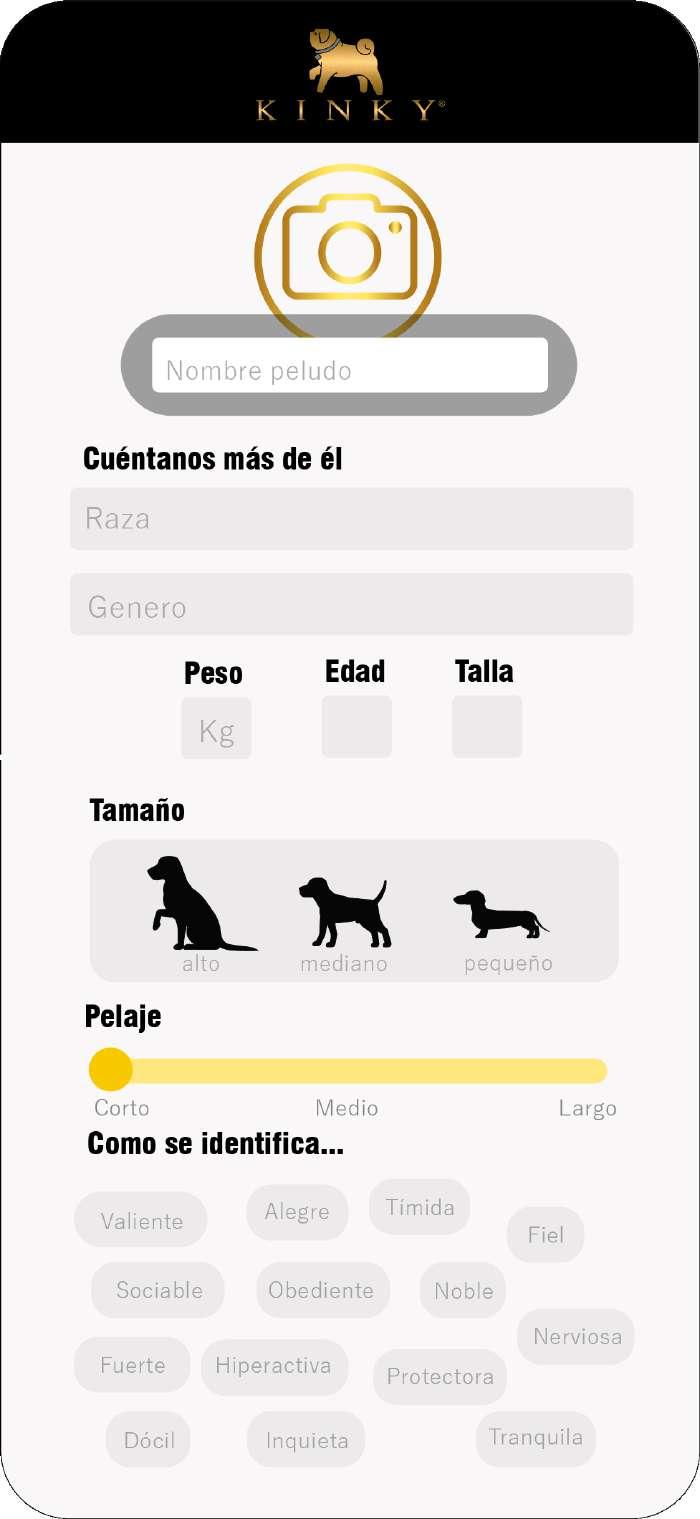The image size is (700, 1519).
Task: Enter weight in the Kg box
Action: 216,729
